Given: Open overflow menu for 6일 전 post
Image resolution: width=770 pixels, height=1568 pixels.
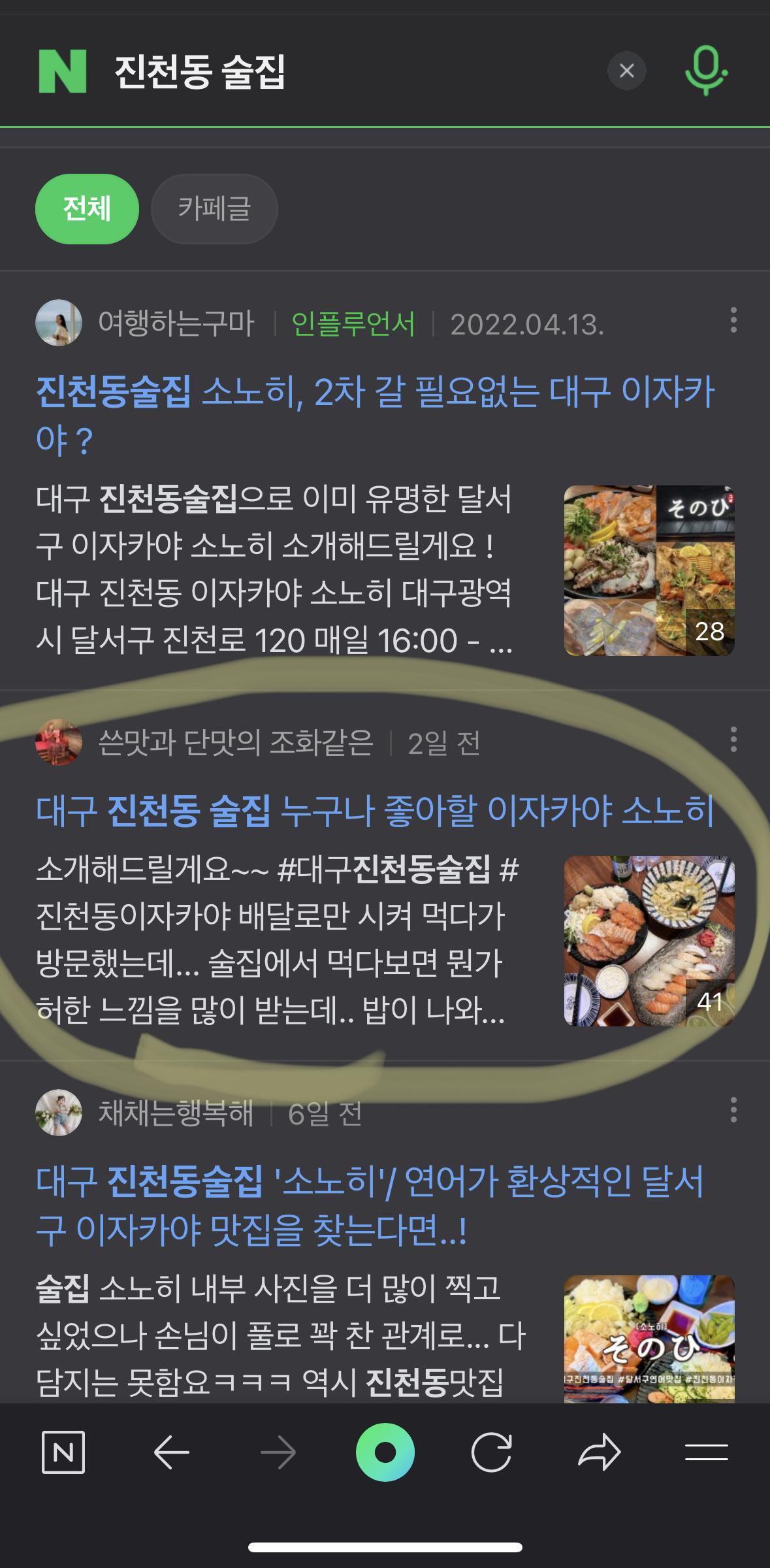Looking at the screenshot, I should click(733, 1110).
